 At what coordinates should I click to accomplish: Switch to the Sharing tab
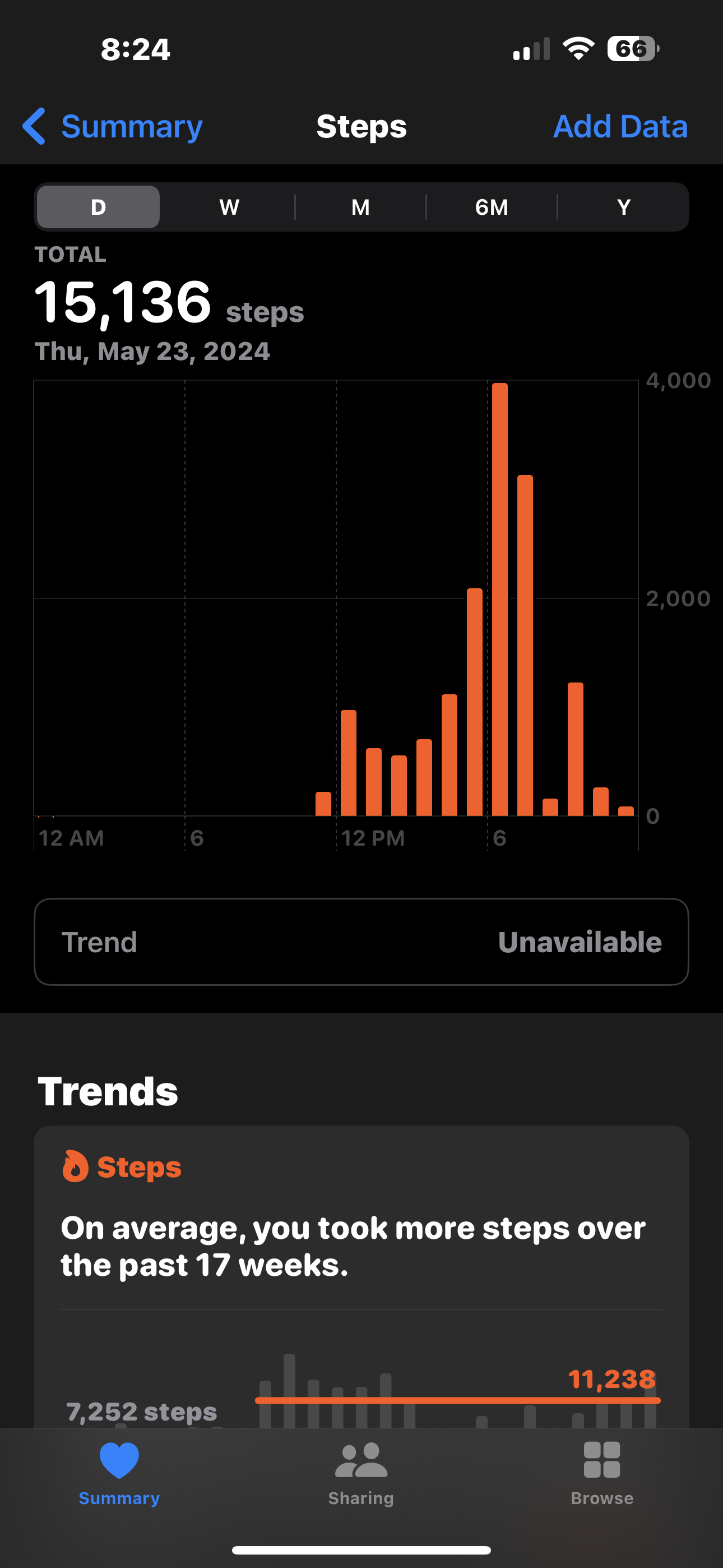[361, 1473]
